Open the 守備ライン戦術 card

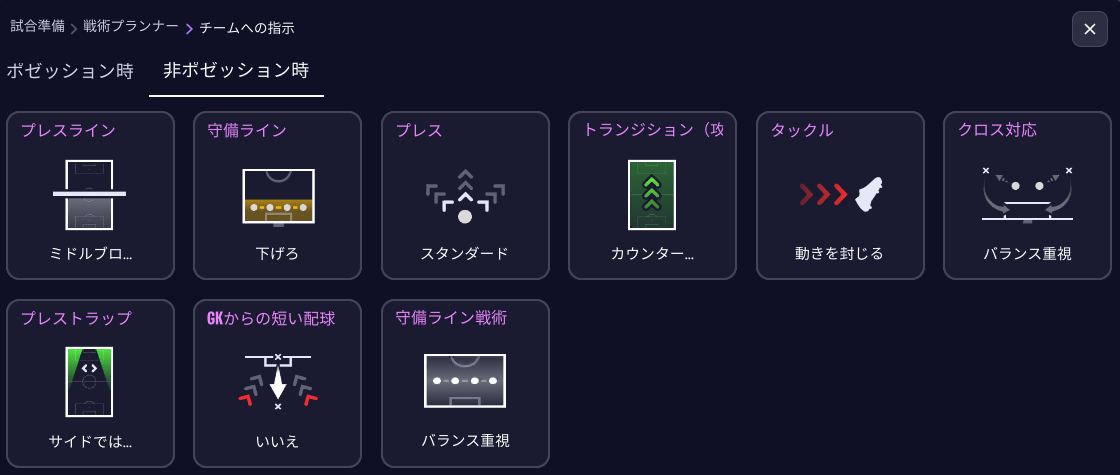tap(465, 383)
